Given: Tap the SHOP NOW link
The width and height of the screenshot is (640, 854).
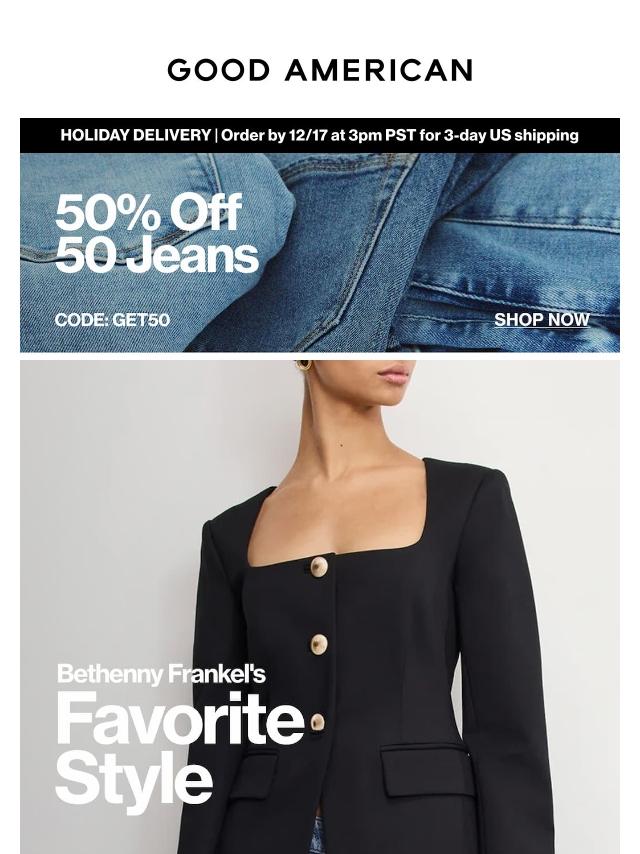Looking at the screenshot, I should point(541,320).
